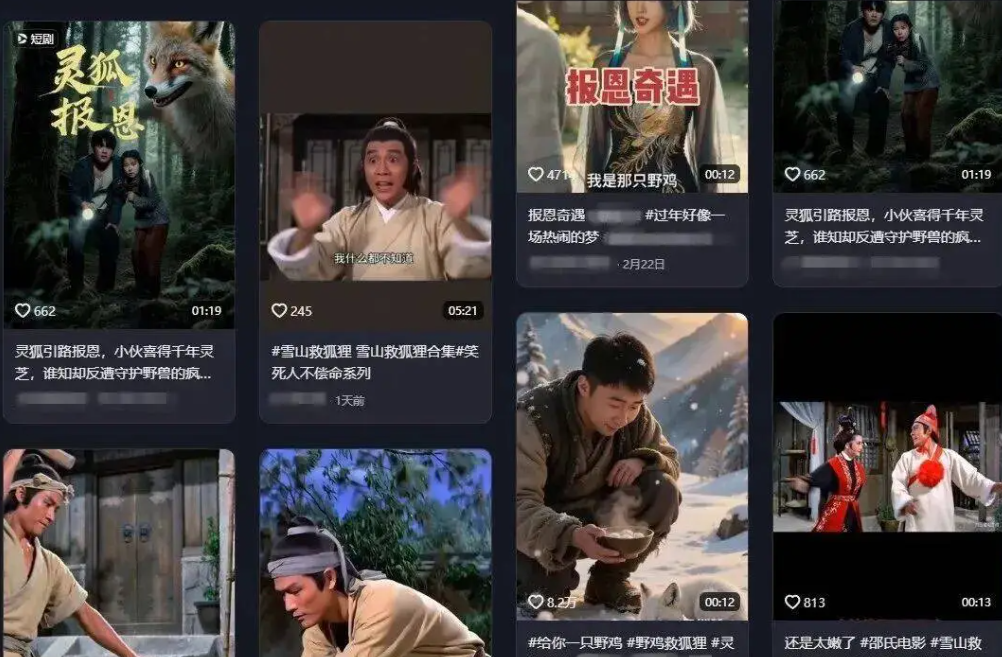The image size is (1002, 657).
Task: Open the 灵狐报恩 card with the 短剧 badge
Action: [119, 175]
